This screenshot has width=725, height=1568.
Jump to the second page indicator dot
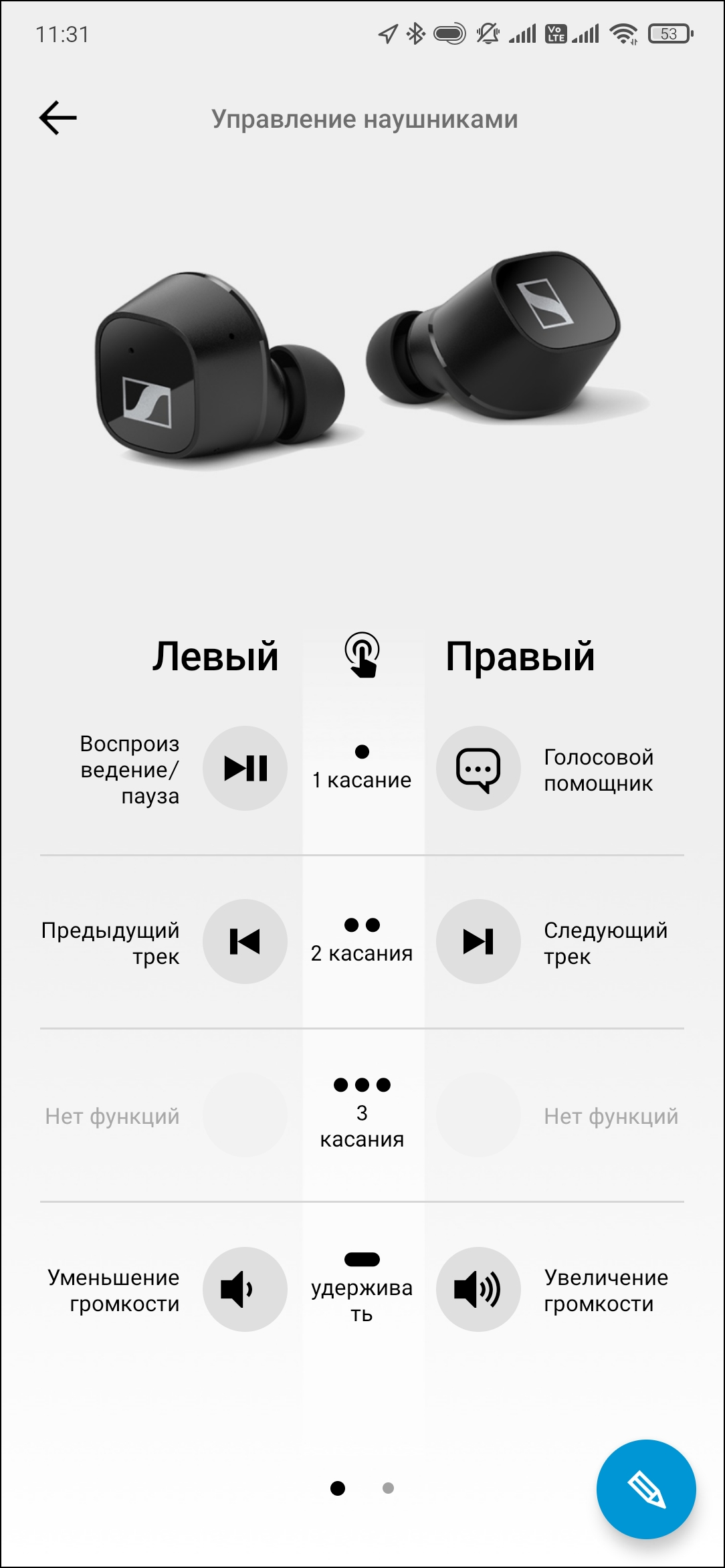[388, 1488]
